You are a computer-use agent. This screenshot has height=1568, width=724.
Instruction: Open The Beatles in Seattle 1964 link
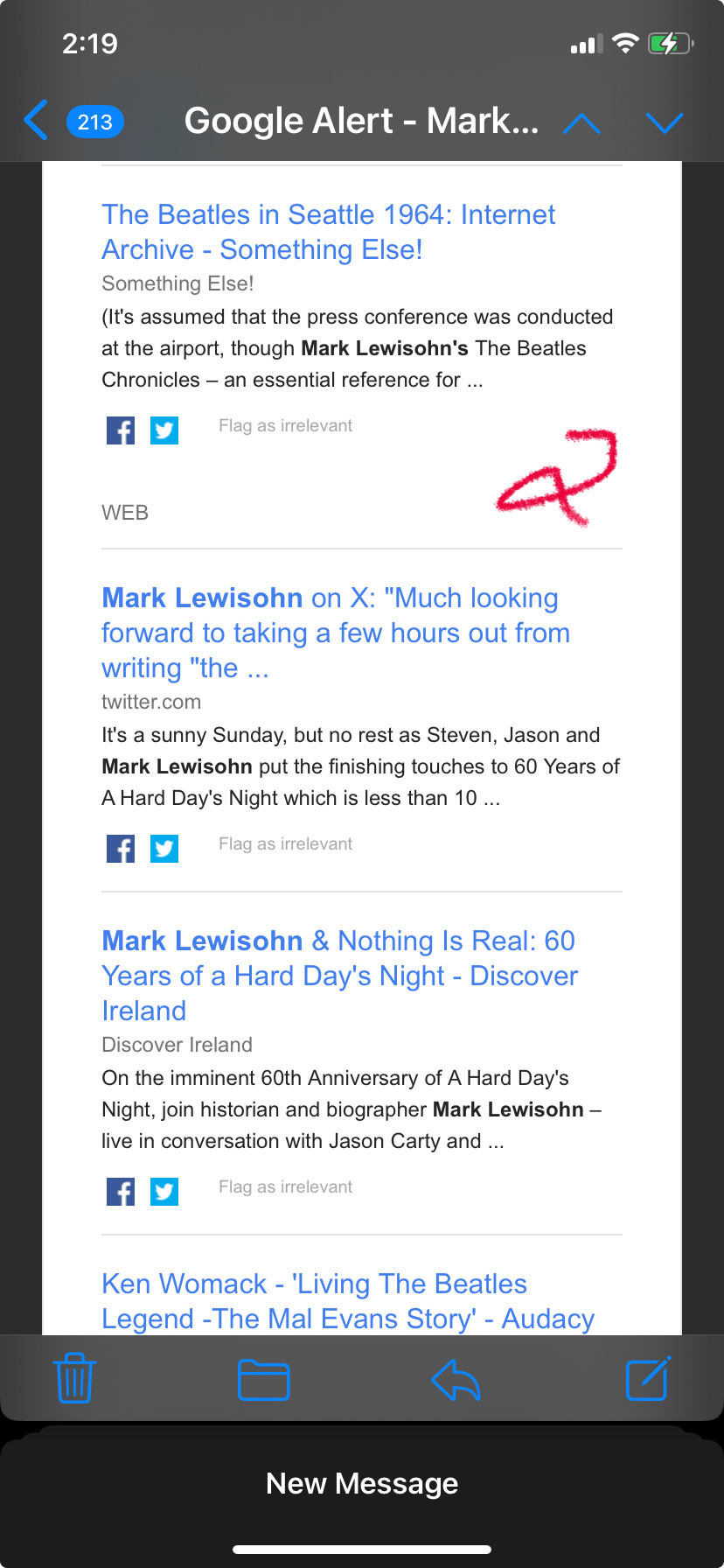328,232
